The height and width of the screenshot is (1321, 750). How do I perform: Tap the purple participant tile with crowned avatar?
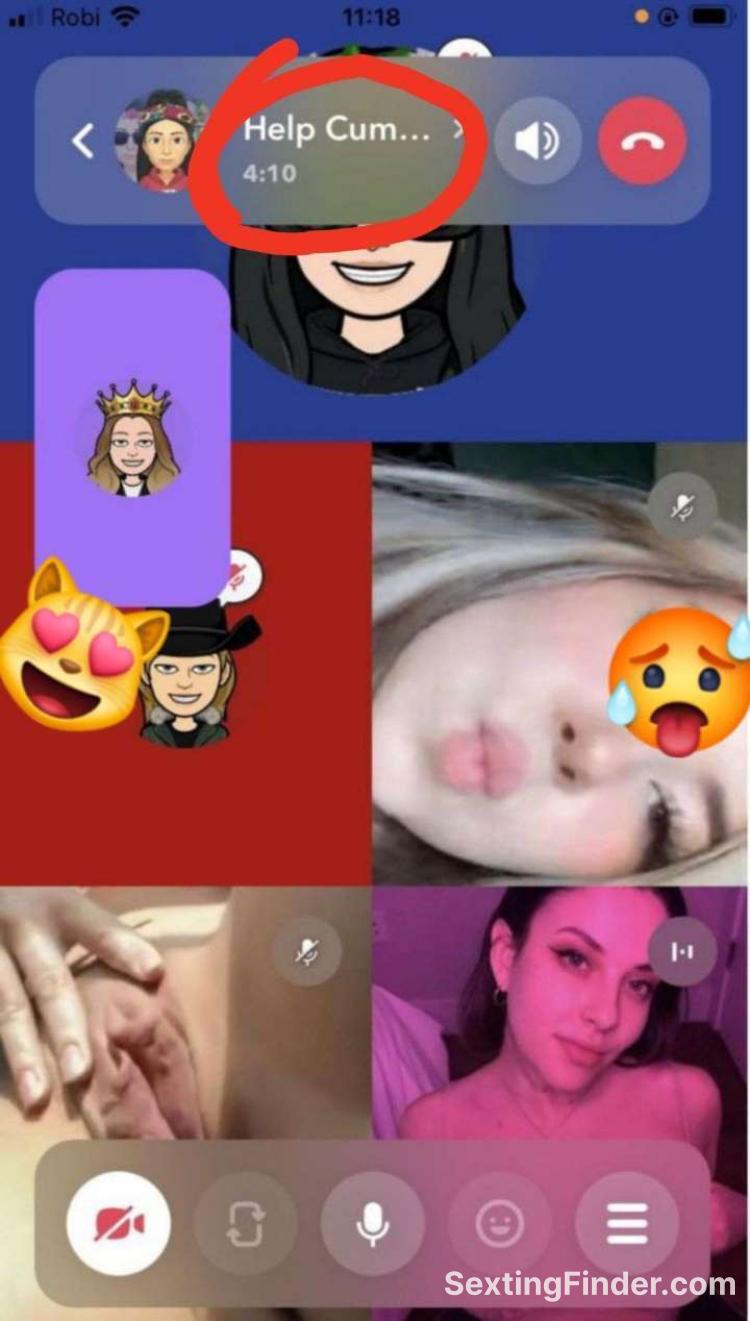132,437
